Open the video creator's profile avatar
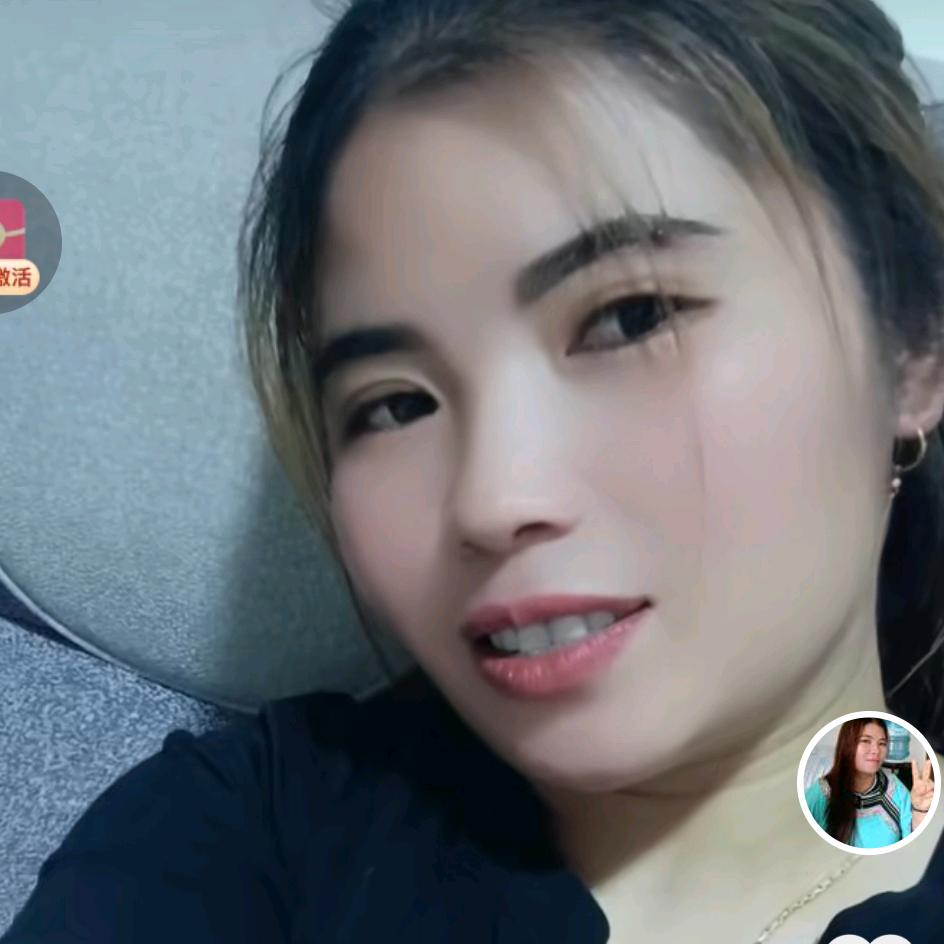The height and width of the screenshot is (944, 944). 868,782
